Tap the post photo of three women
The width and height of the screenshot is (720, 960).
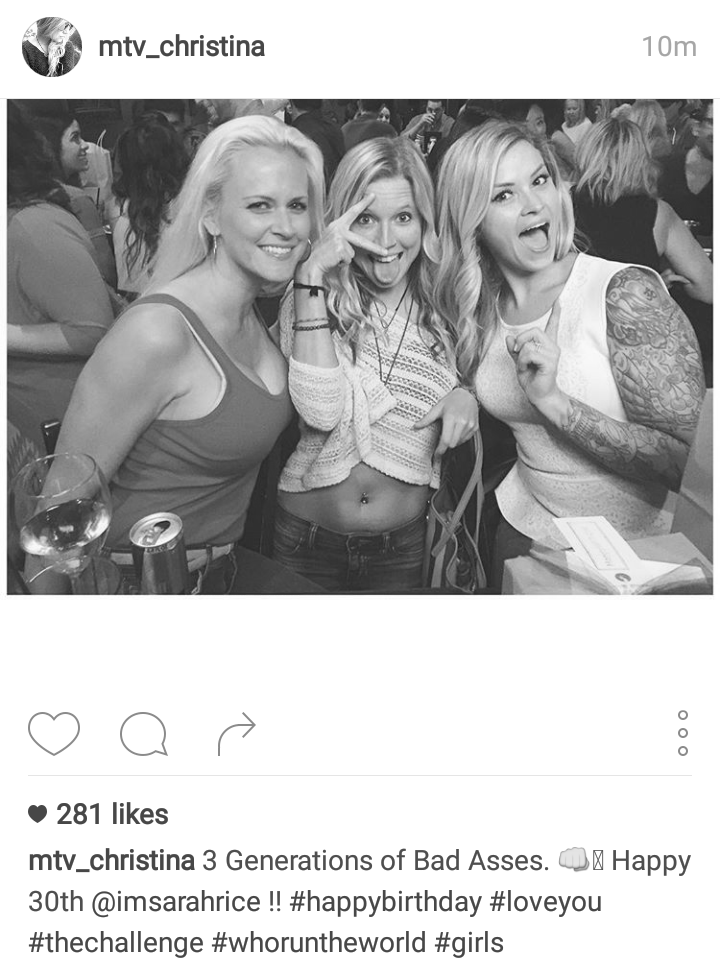[x=360, y=347]
